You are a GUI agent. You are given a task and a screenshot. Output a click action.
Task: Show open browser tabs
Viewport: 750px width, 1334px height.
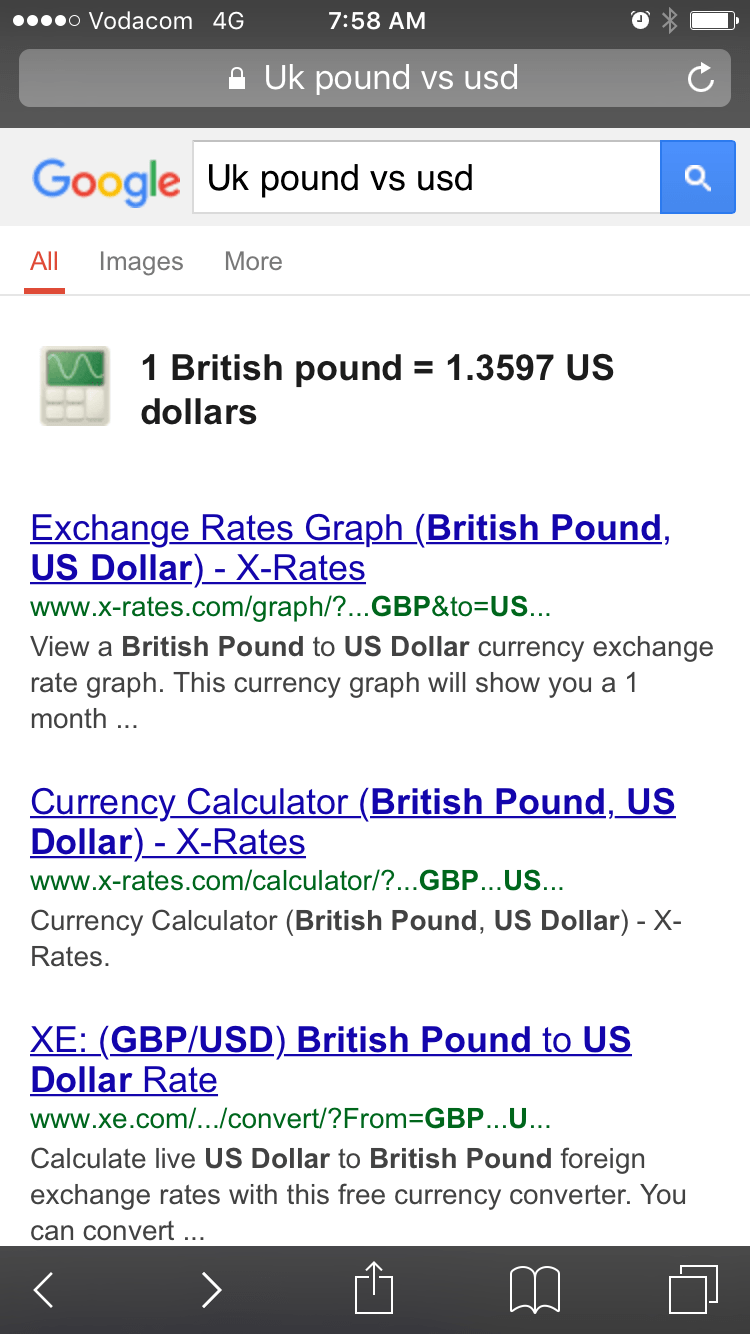(x=693, y=1290)
